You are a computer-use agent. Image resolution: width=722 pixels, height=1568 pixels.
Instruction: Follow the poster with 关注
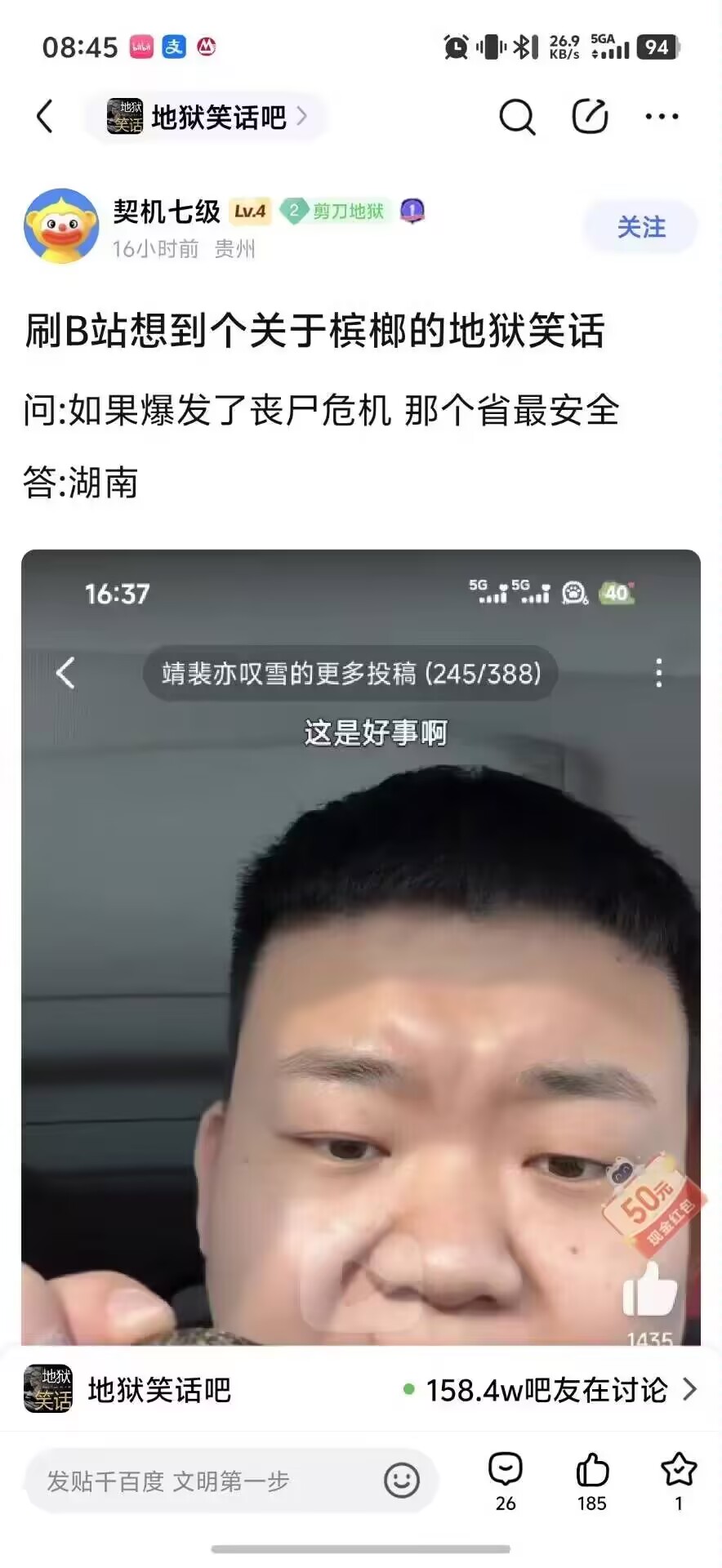[x=641, y=227]
